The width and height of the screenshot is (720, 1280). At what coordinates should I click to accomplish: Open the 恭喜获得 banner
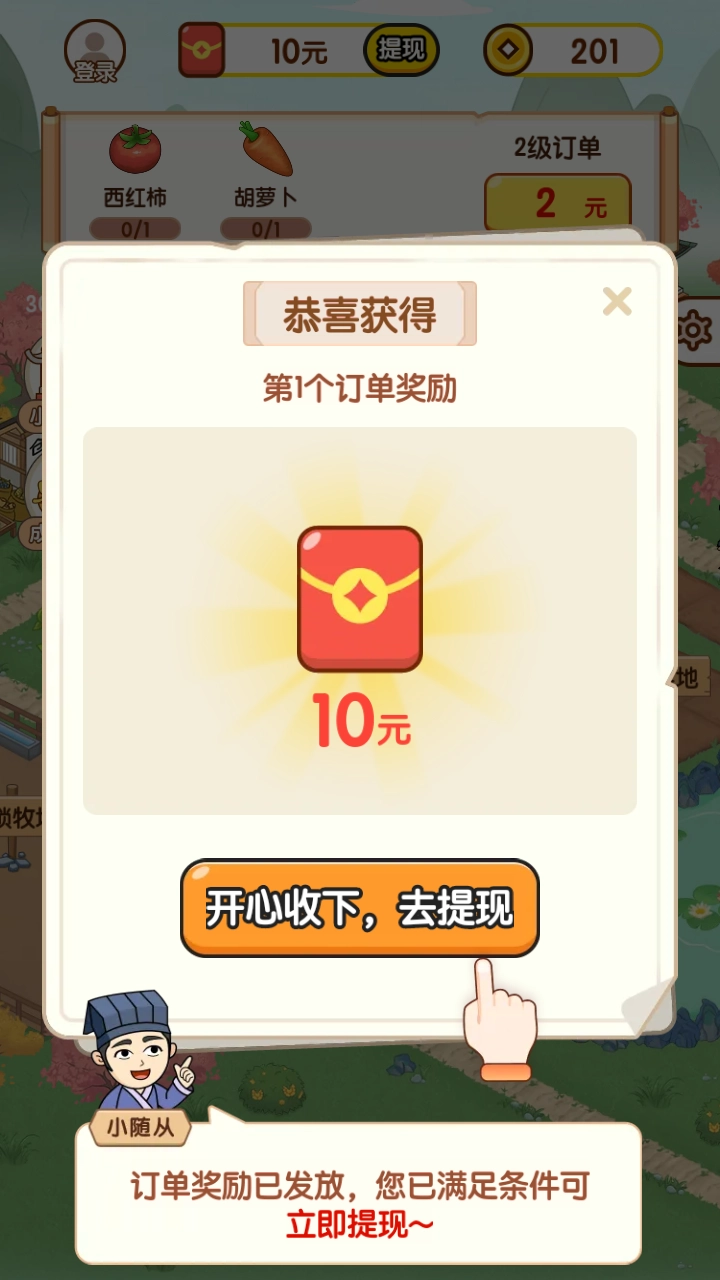359,313
